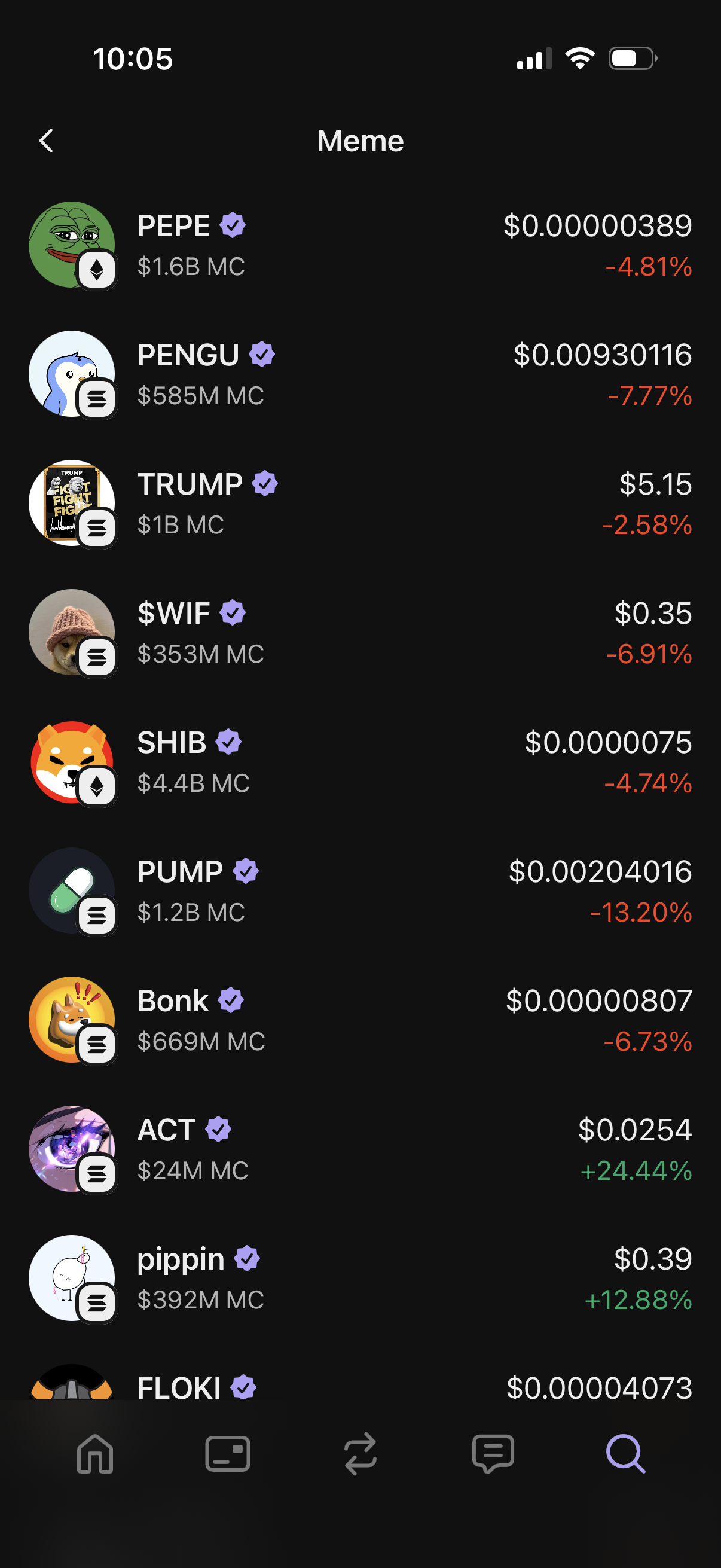Viewport: 721px width, 1568px height.
Task: Tap the verified badge next to TRUMP
Action: click(x=264, y=483)
